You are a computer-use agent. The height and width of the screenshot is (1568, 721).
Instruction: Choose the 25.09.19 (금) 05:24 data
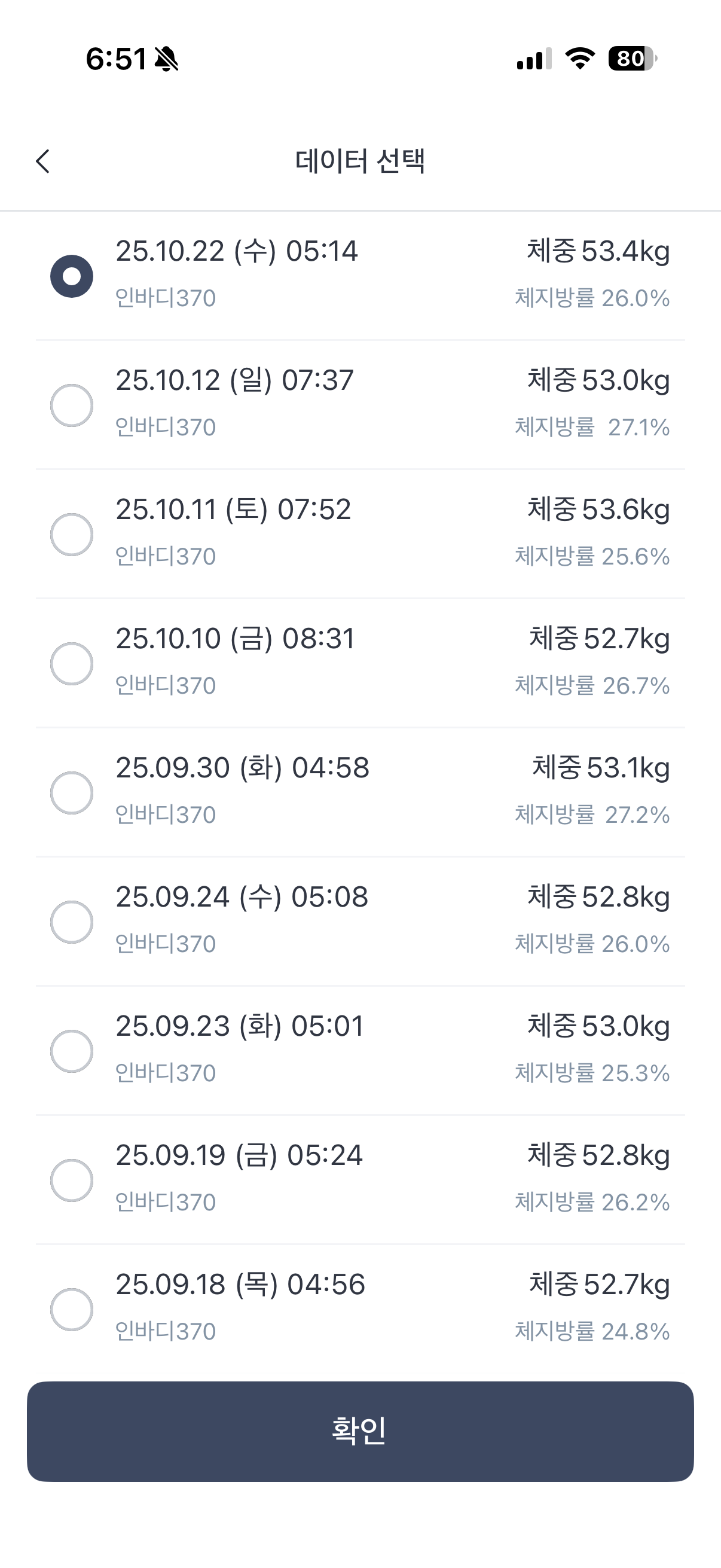coord(72,1180)
